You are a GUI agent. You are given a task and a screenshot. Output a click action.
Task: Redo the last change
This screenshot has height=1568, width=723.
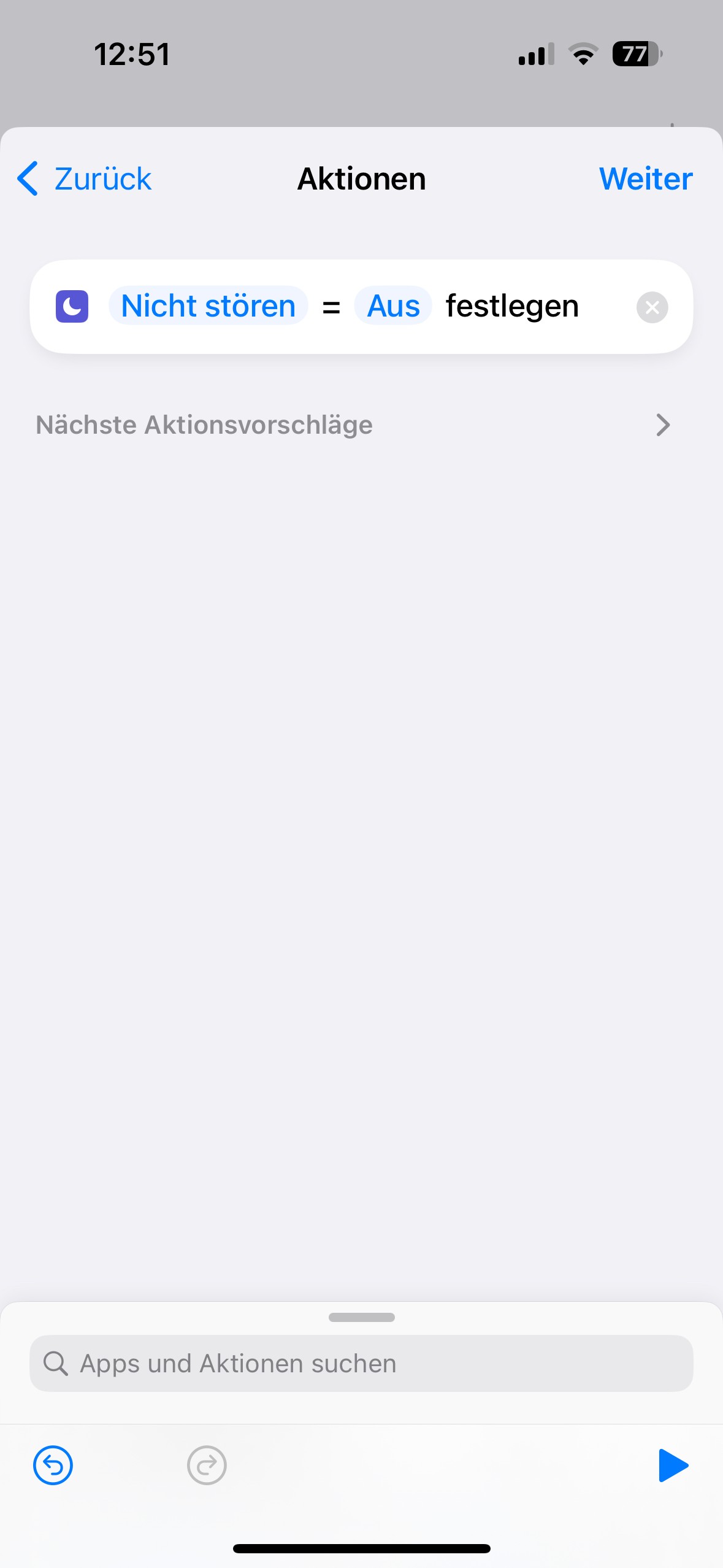pyautogui.click(x=207, y=1466)
